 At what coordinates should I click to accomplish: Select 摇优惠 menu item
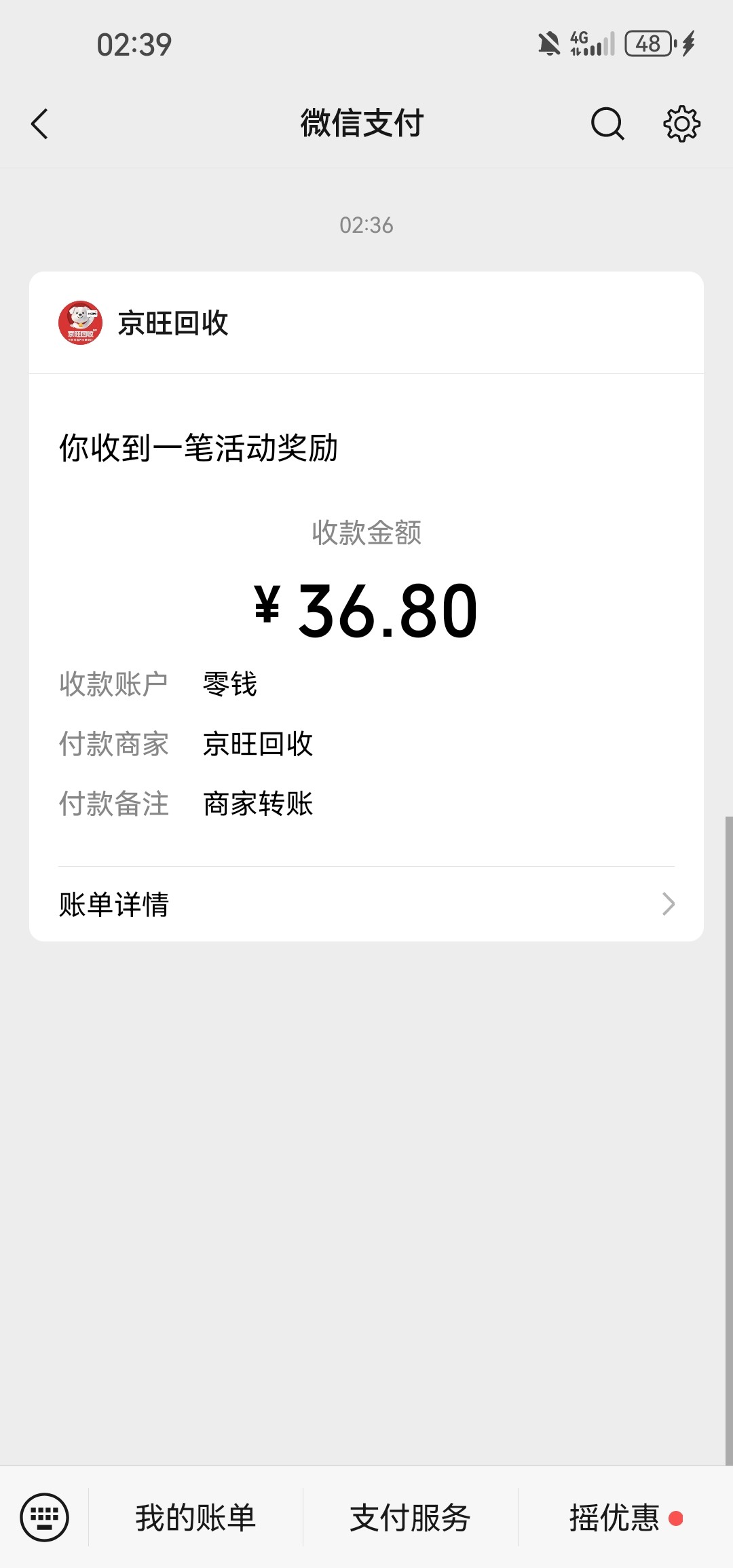click(x=615, y=1518)
